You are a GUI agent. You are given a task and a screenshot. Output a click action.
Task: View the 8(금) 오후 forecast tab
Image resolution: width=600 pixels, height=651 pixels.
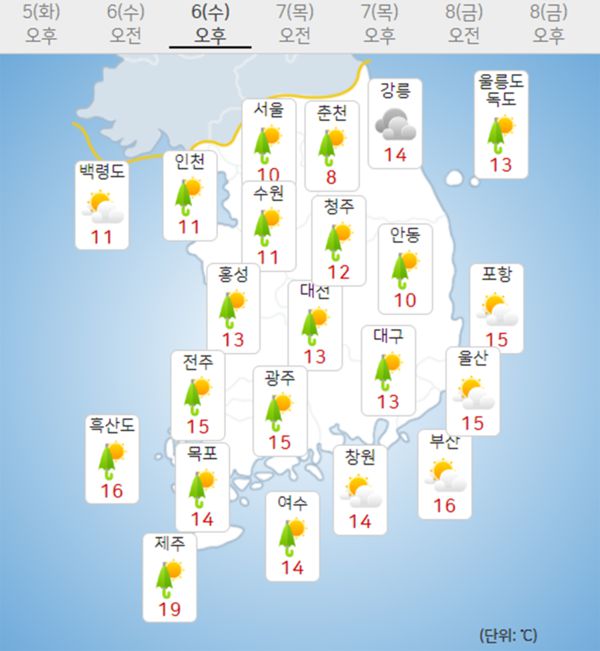[x=548, y=25]
